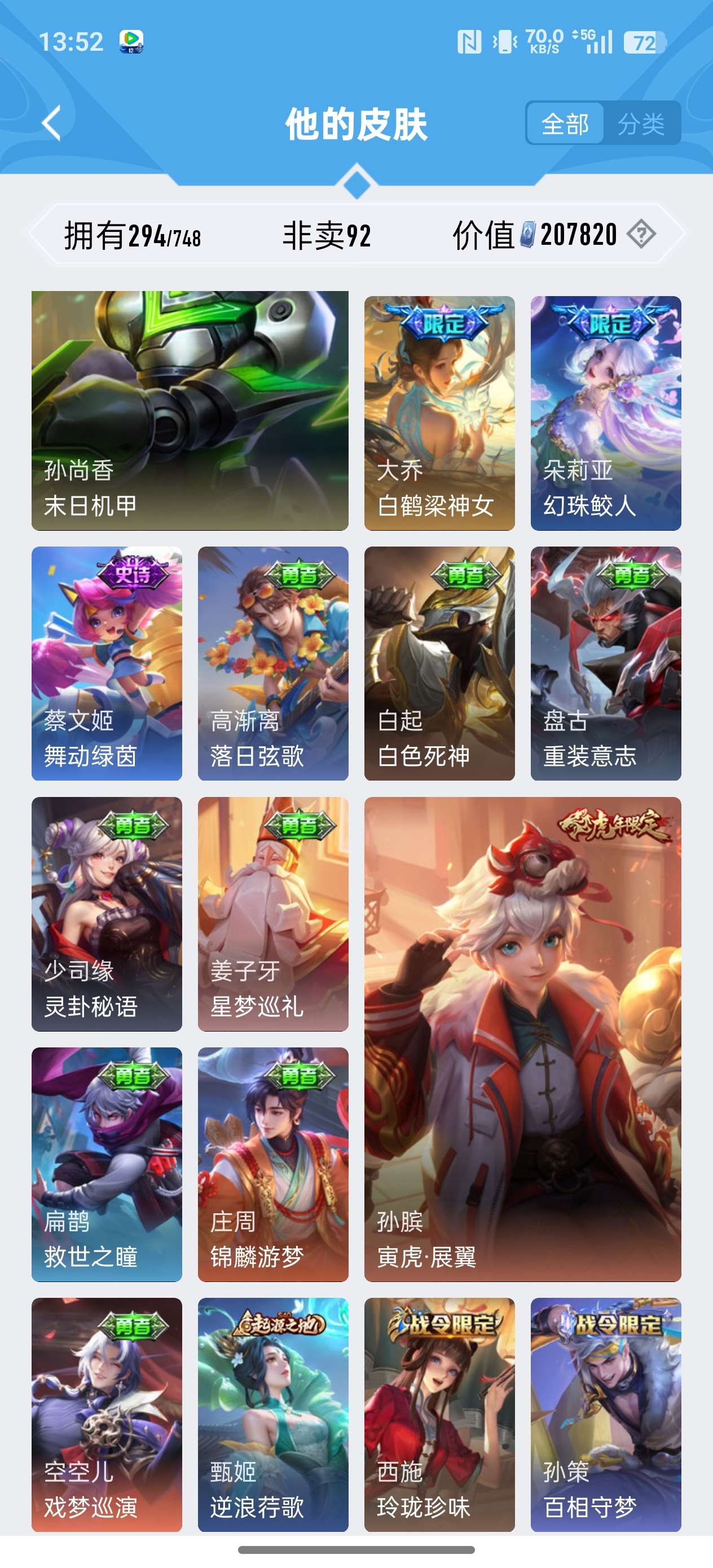The width and height of the screenshot is (713, 1568).
Task: Tap the 姜子牙 星梦巡礼 skin
Action: pos(273,914)
